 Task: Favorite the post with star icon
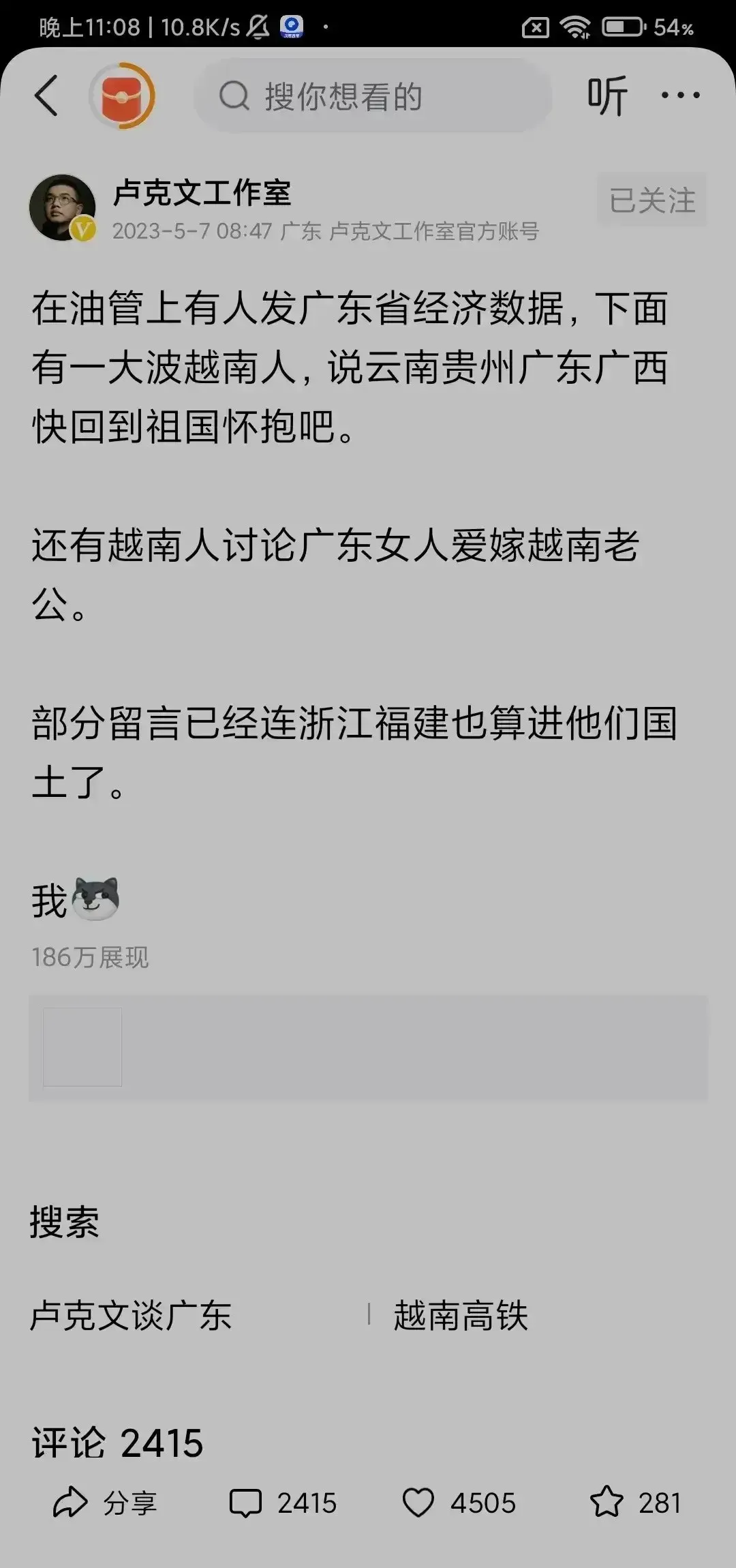pos(635,1503)
